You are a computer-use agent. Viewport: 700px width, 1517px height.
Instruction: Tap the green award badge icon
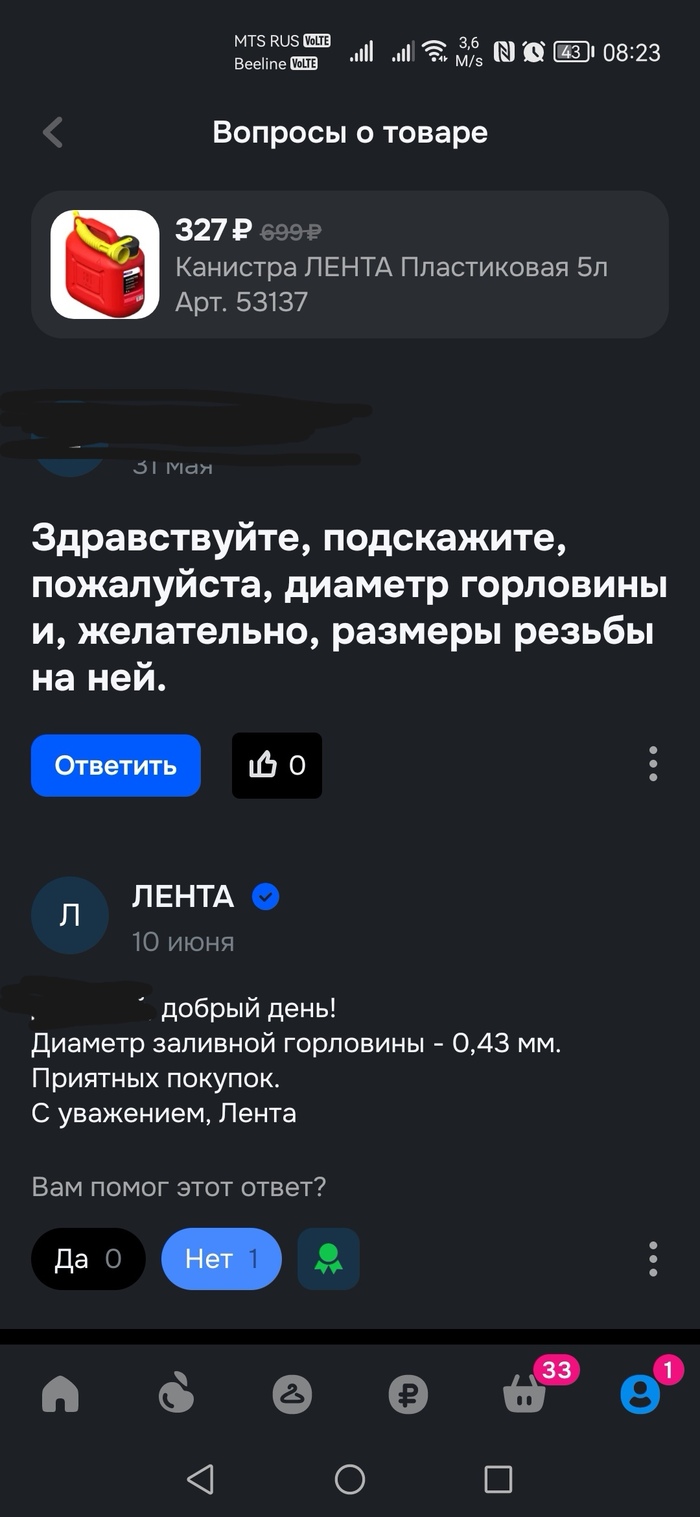pyautogui.click(x=328, y=1259)
